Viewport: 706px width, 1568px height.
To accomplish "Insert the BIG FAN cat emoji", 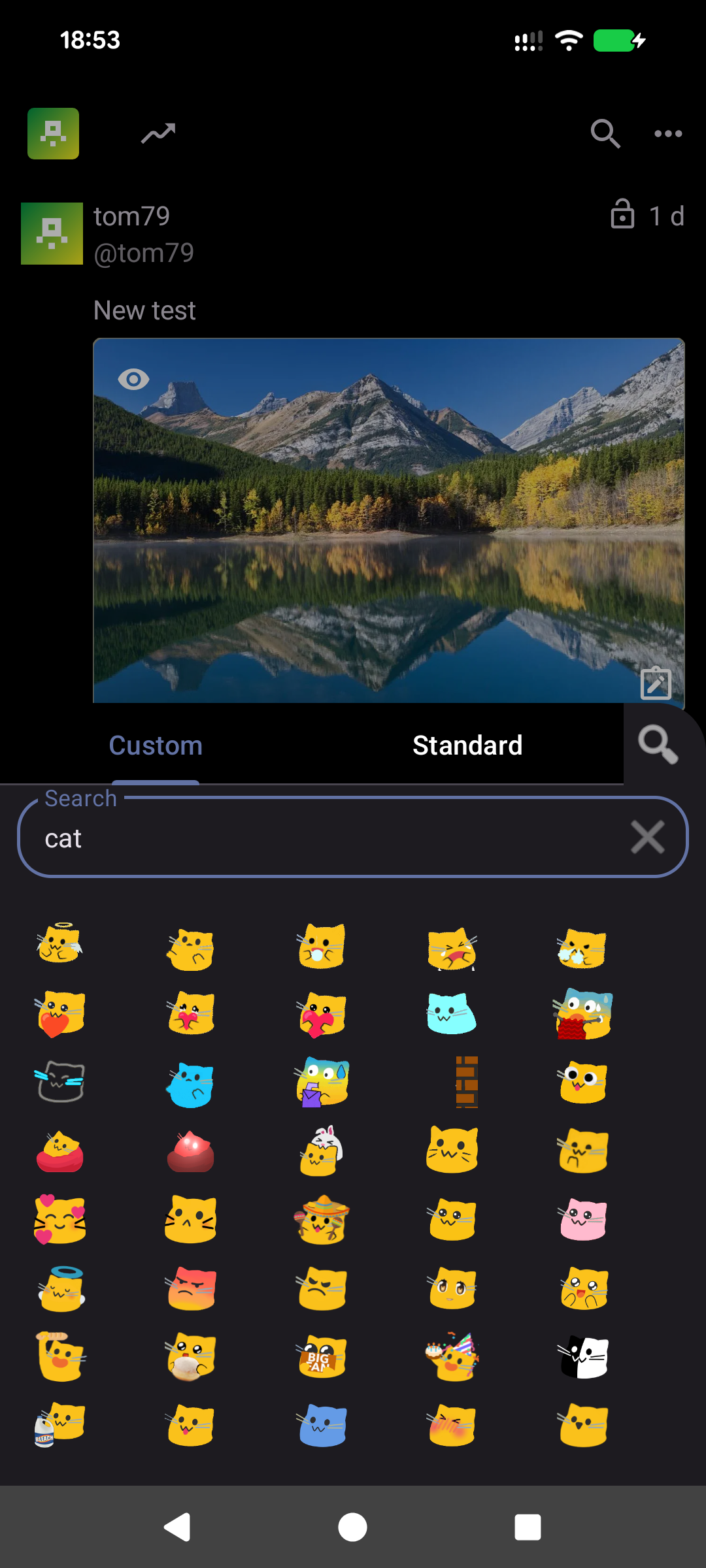I will [322, 1356].
